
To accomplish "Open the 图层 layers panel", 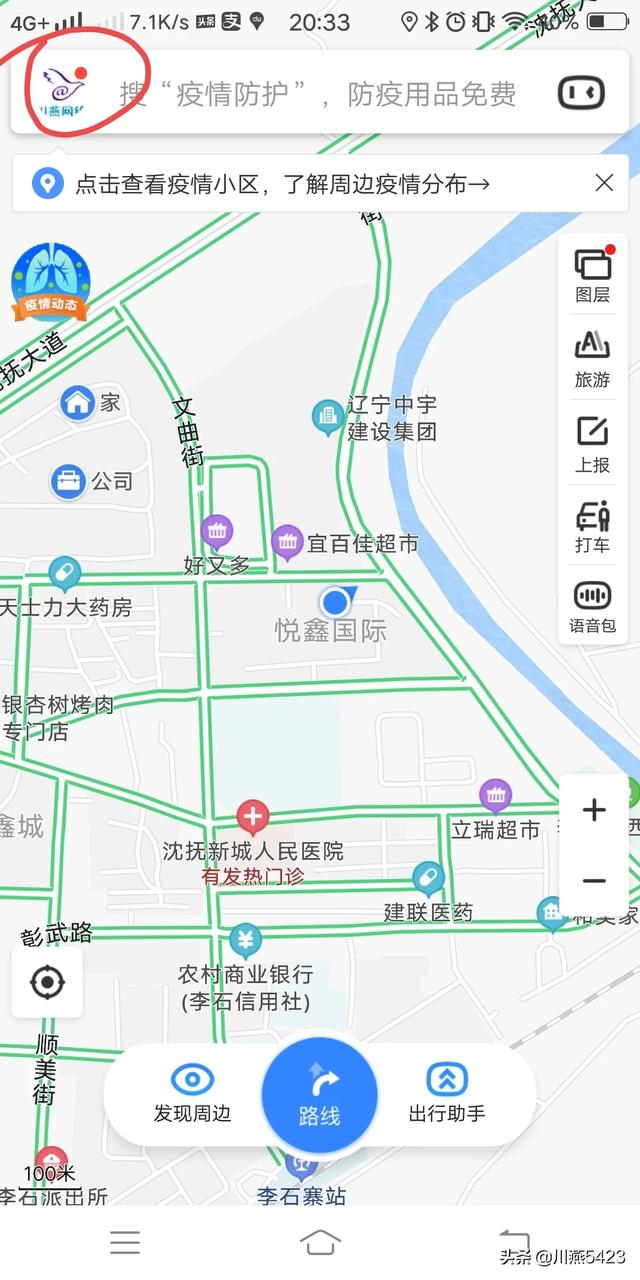I will pyautogui.click(x=593, y=275).
